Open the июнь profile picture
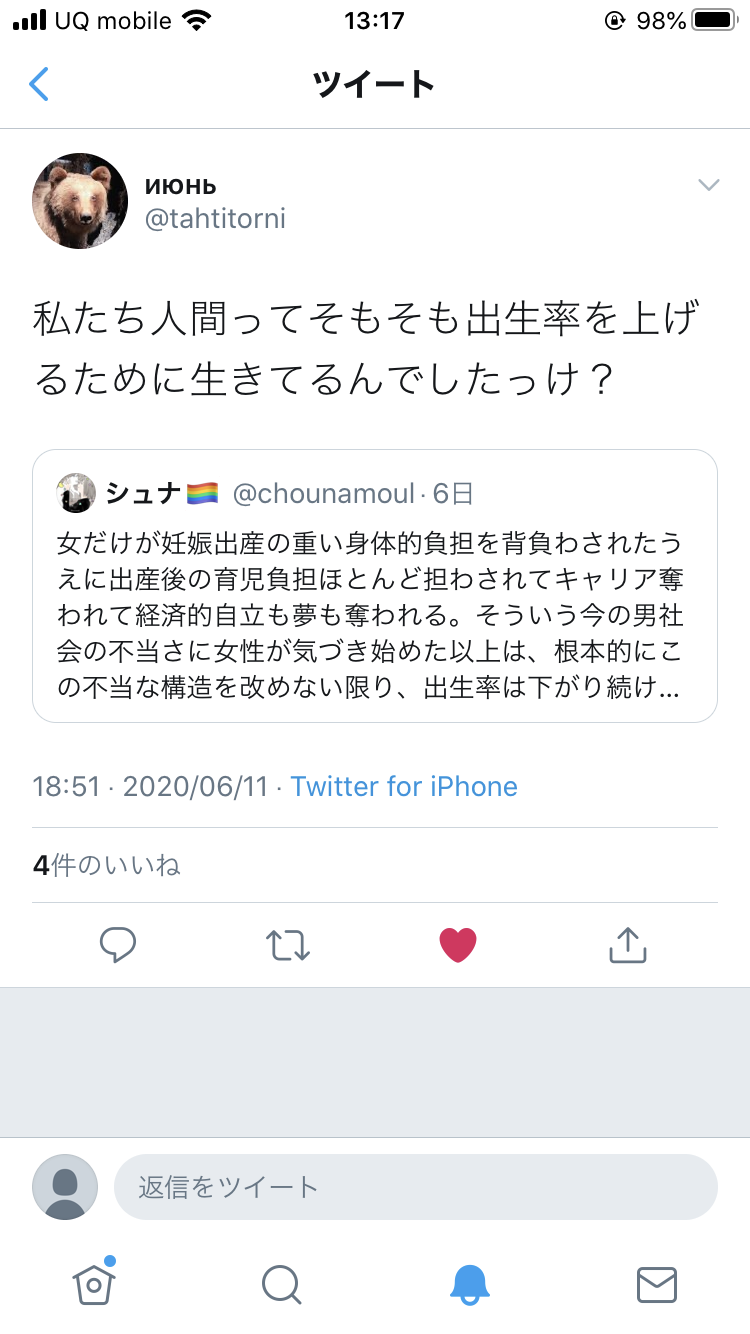 point(80,201)
